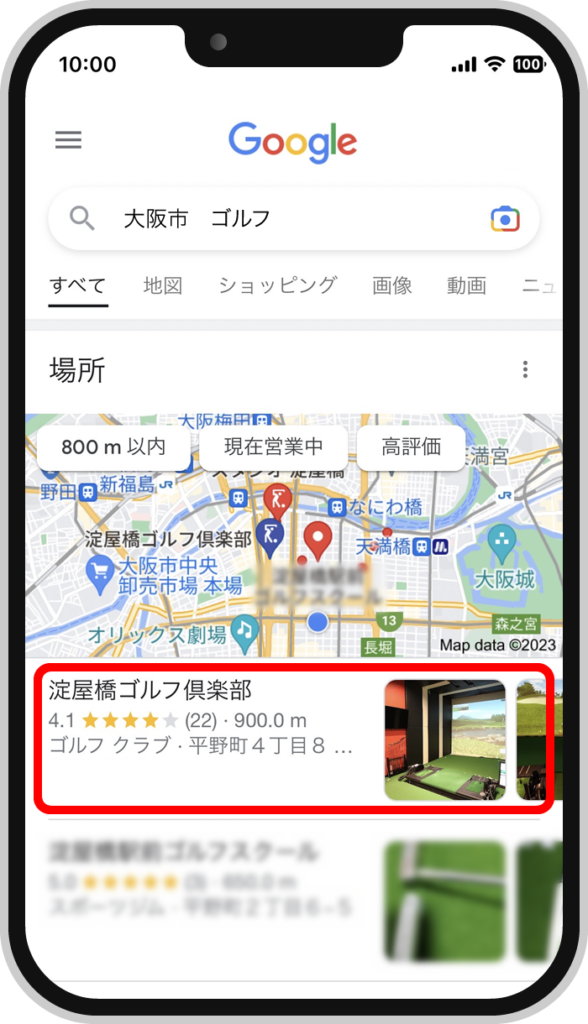Tap the 大阪城 marker on the map
Image resolution: width=588 pixels, height=1024 pixels.
(502, 543)
